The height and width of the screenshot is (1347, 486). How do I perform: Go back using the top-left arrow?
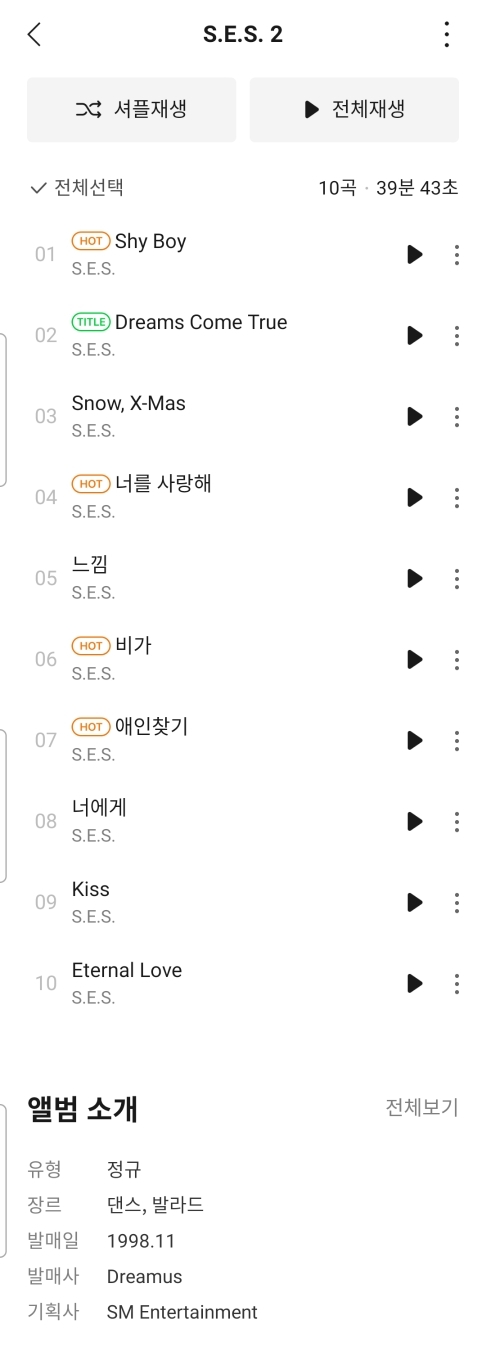35,34
